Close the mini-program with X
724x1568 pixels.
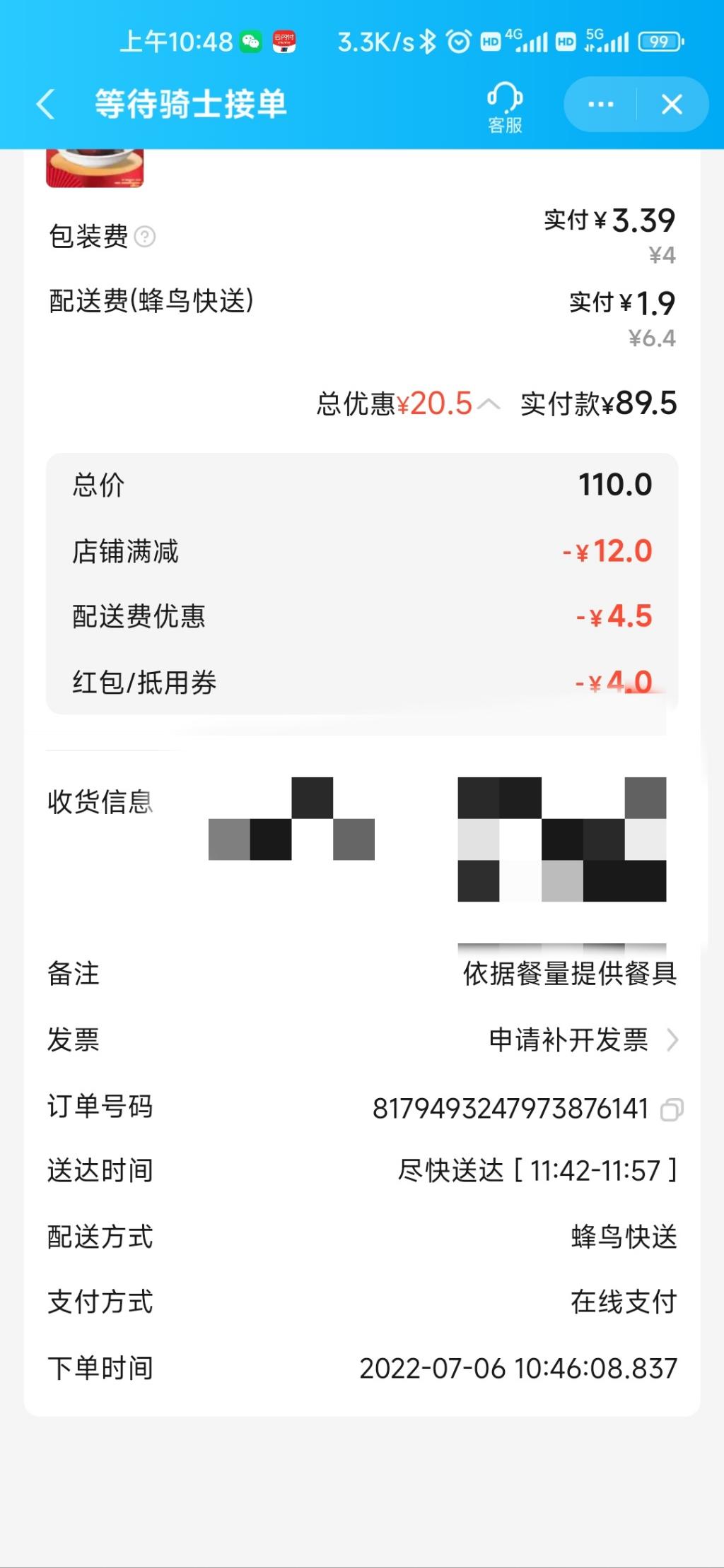click(x=672, y=105)
